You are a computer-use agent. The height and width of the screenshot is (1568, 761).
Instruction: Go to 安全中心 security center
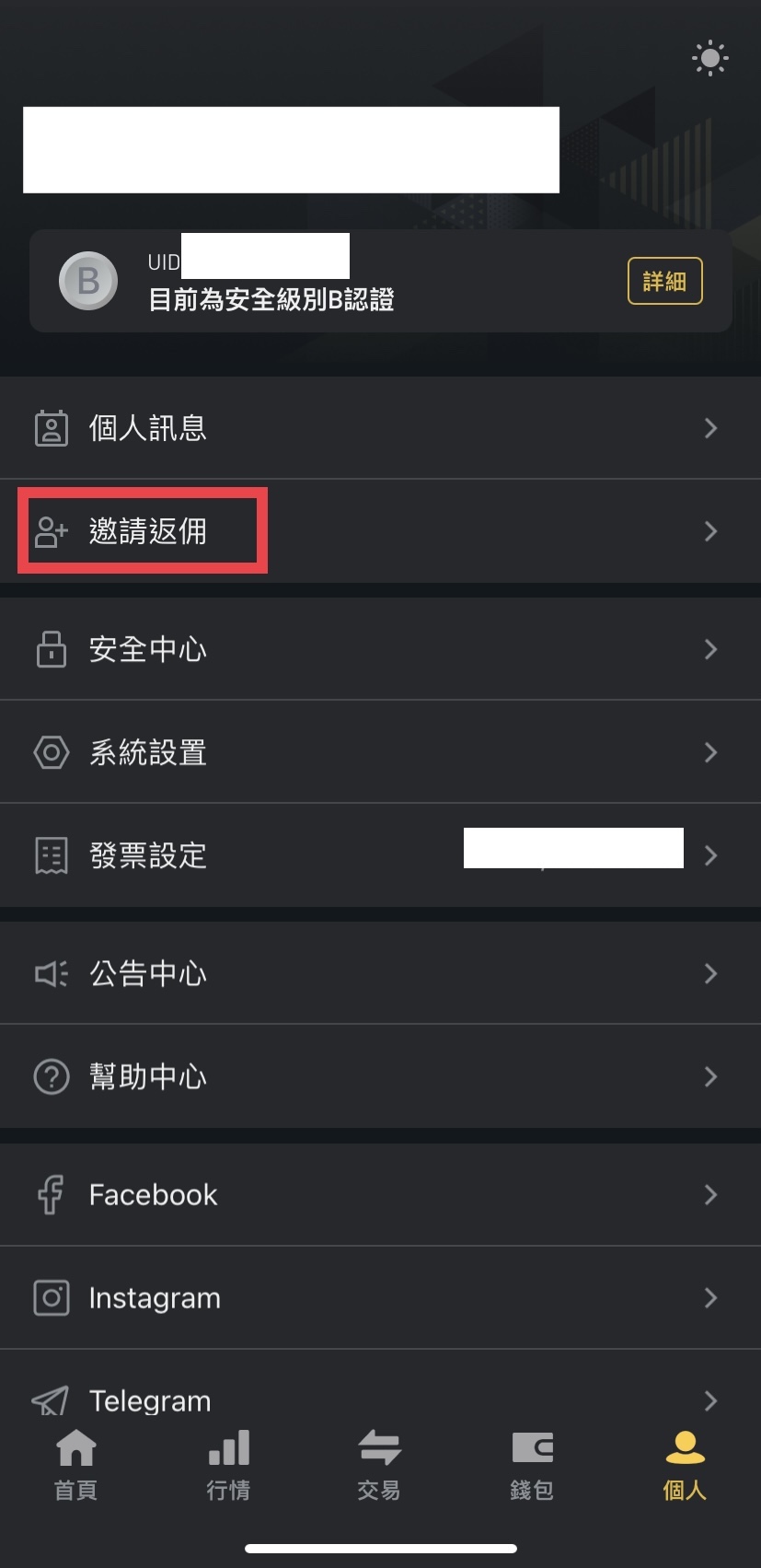[x=380, y=649]
